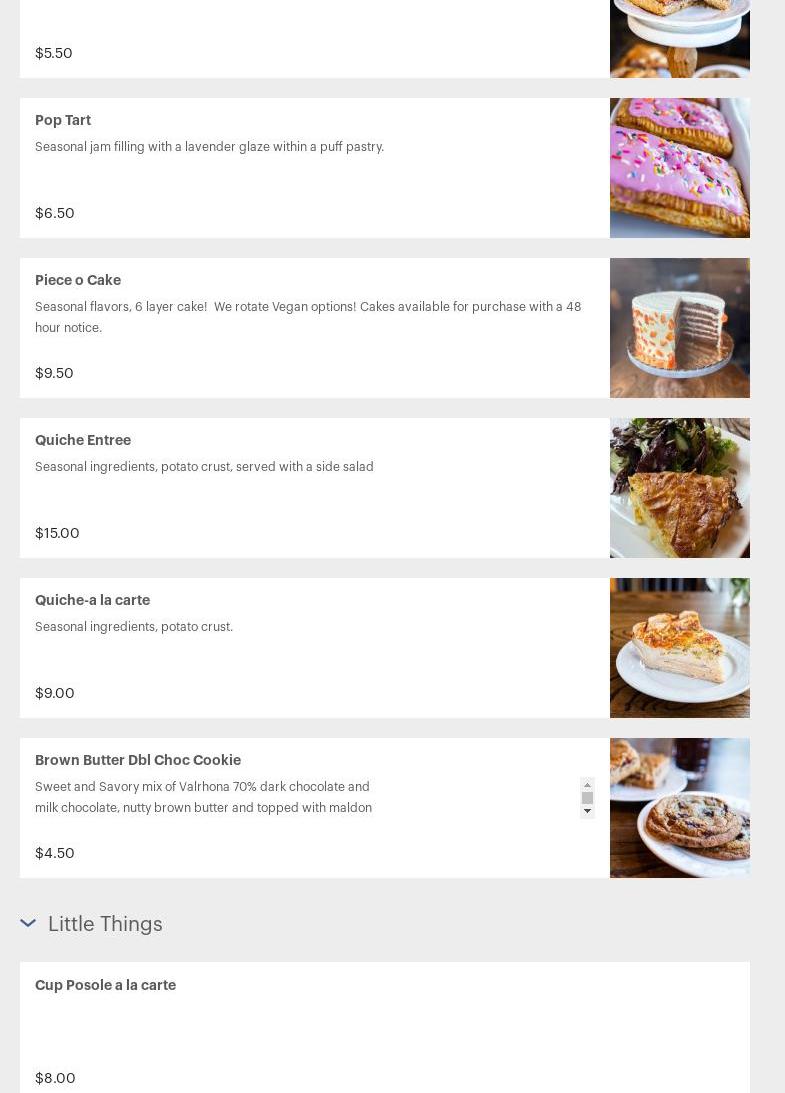
Task: Select the Piece o Cake item
Action: click(78, 280)
